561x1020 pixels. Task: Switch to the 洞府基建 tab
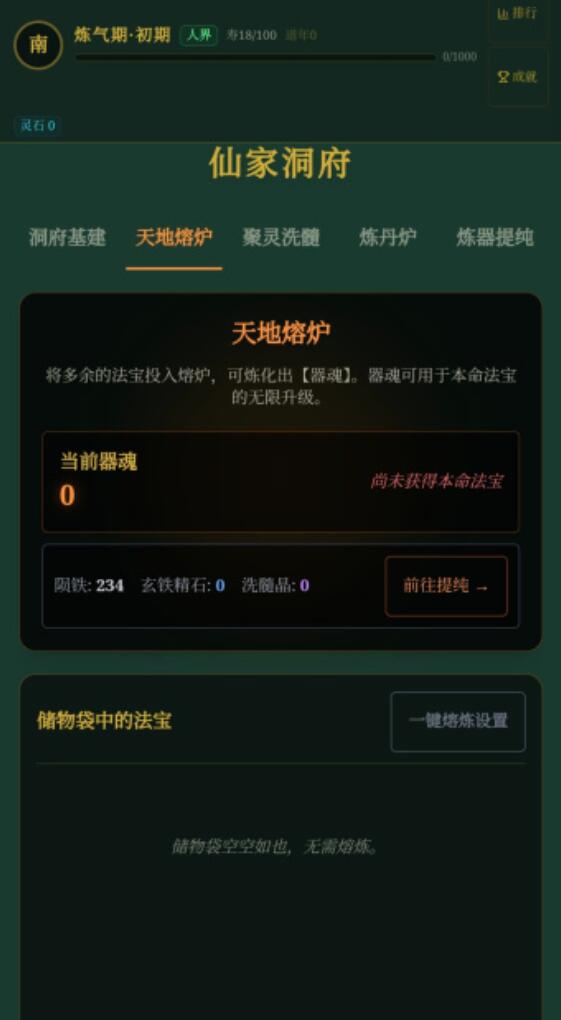pos(67,237)
